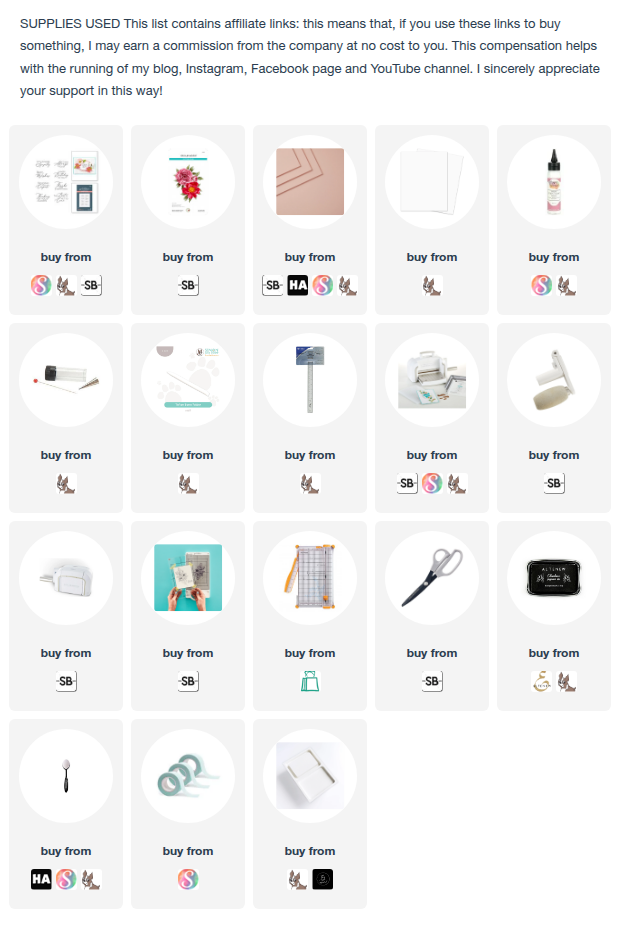Tap the HA store icon under blending brush
The height and width of the screenshot is (929, 620).
coord(41,879)
